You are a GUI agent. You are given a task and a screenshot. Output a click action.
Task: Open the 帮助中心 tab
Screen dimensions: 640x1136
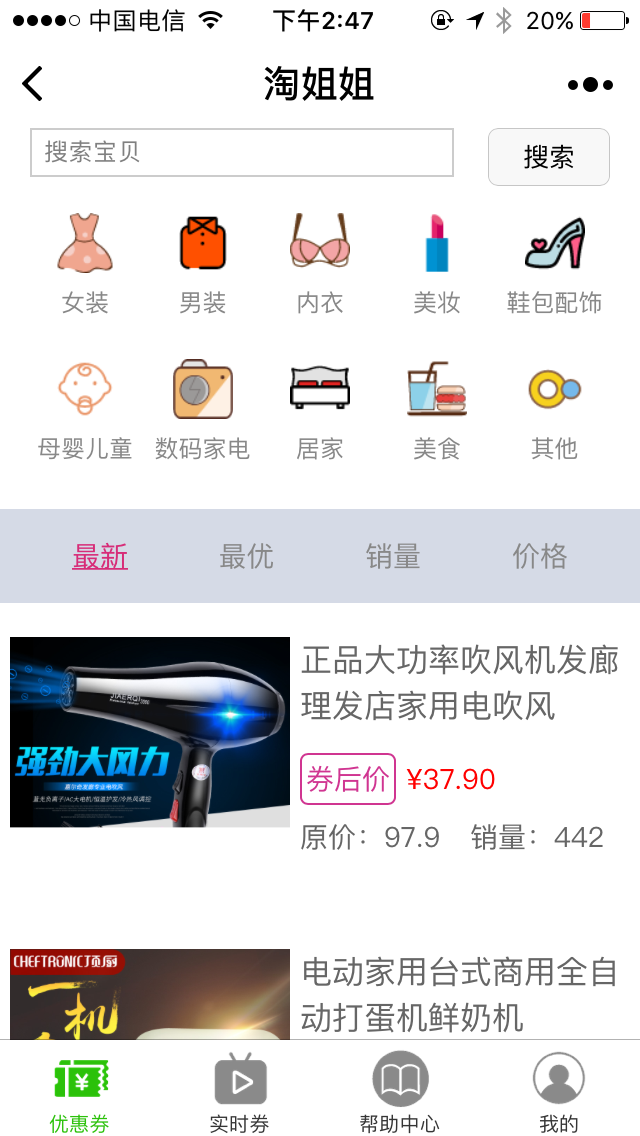coord(400,1093)
